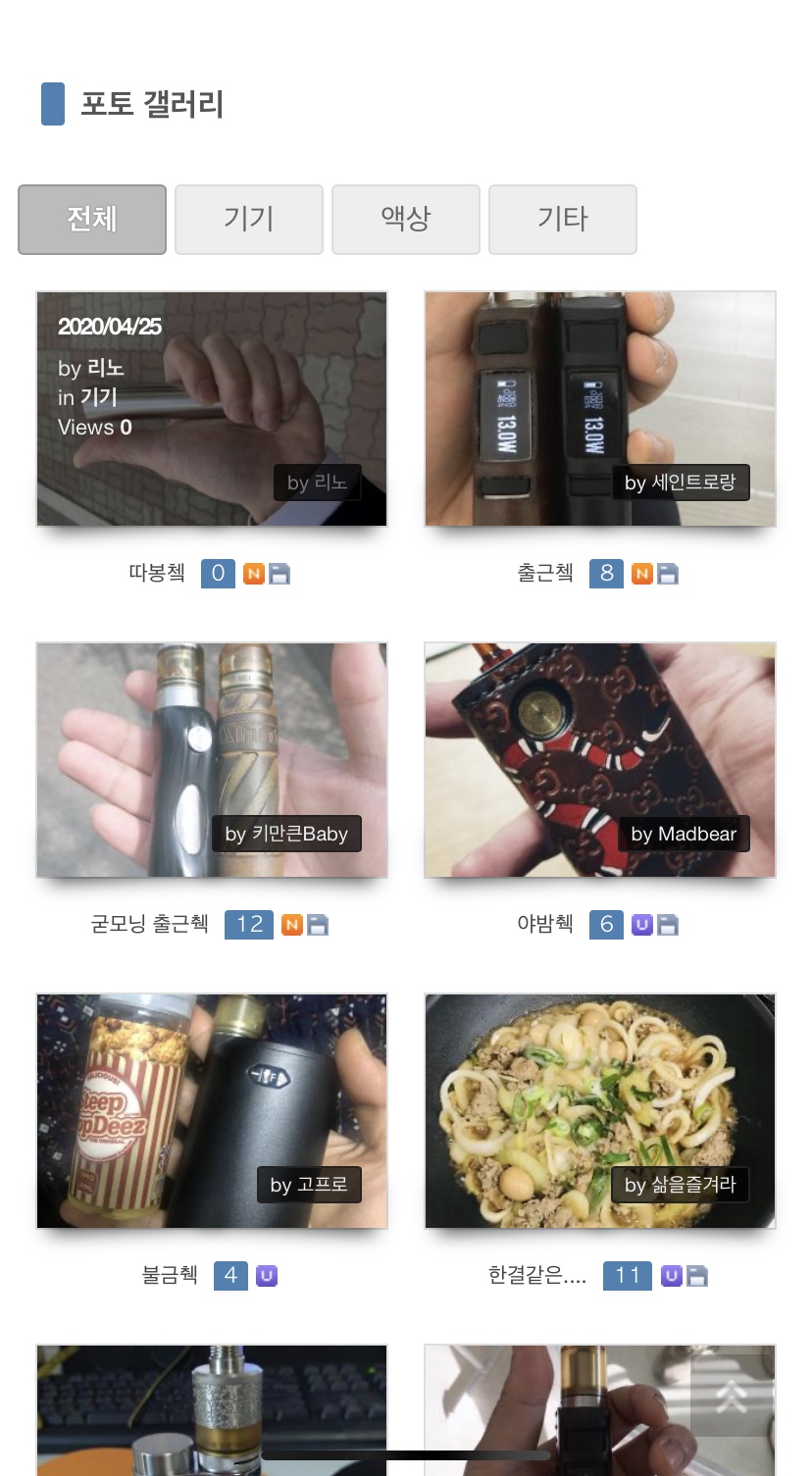Select the 전체 category tab
Image resolution: width=812 pixels, height=1476 pixels.
[x=92, y=219]
